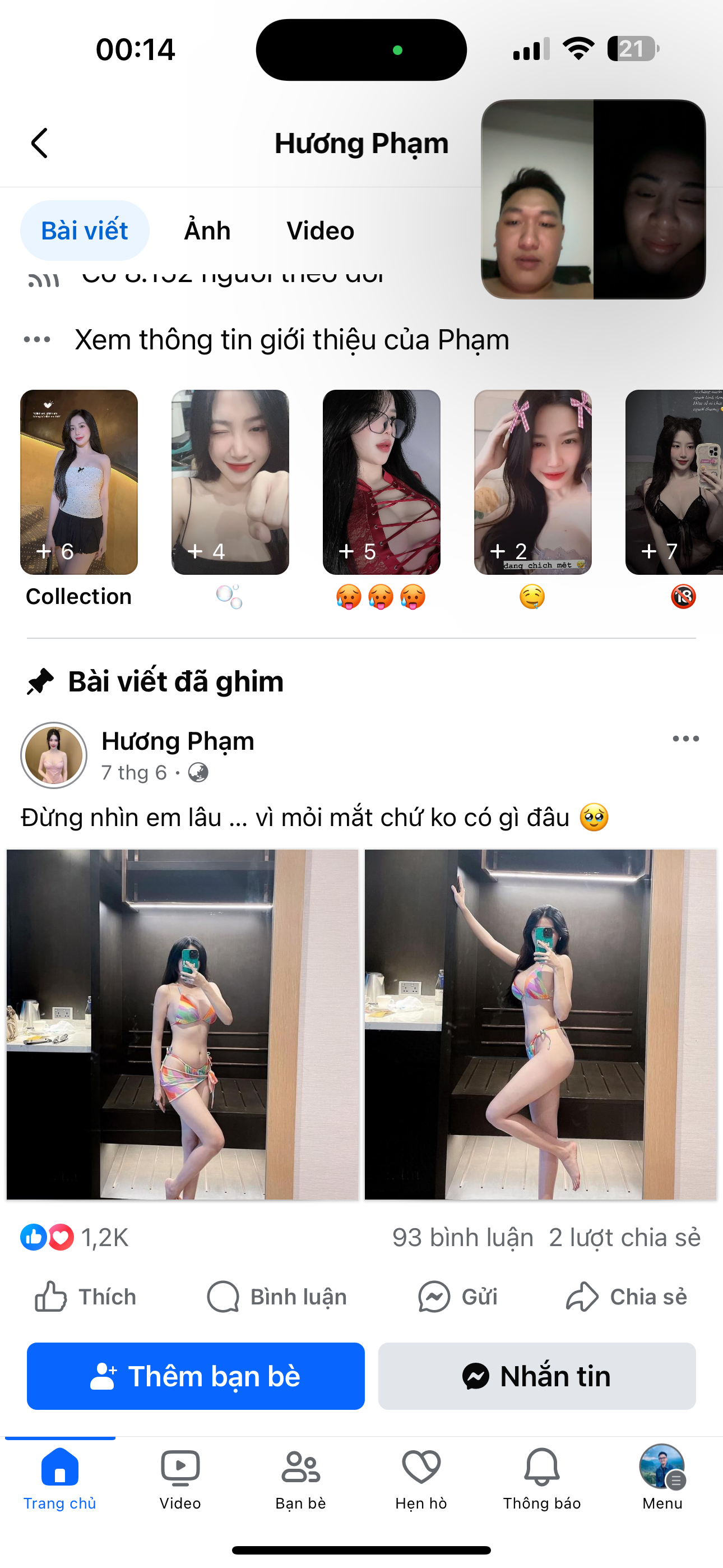Viewport: 723px width, 1568px height.
Task: Open the Thông báo notifications tab
Action: (541, 1478)
